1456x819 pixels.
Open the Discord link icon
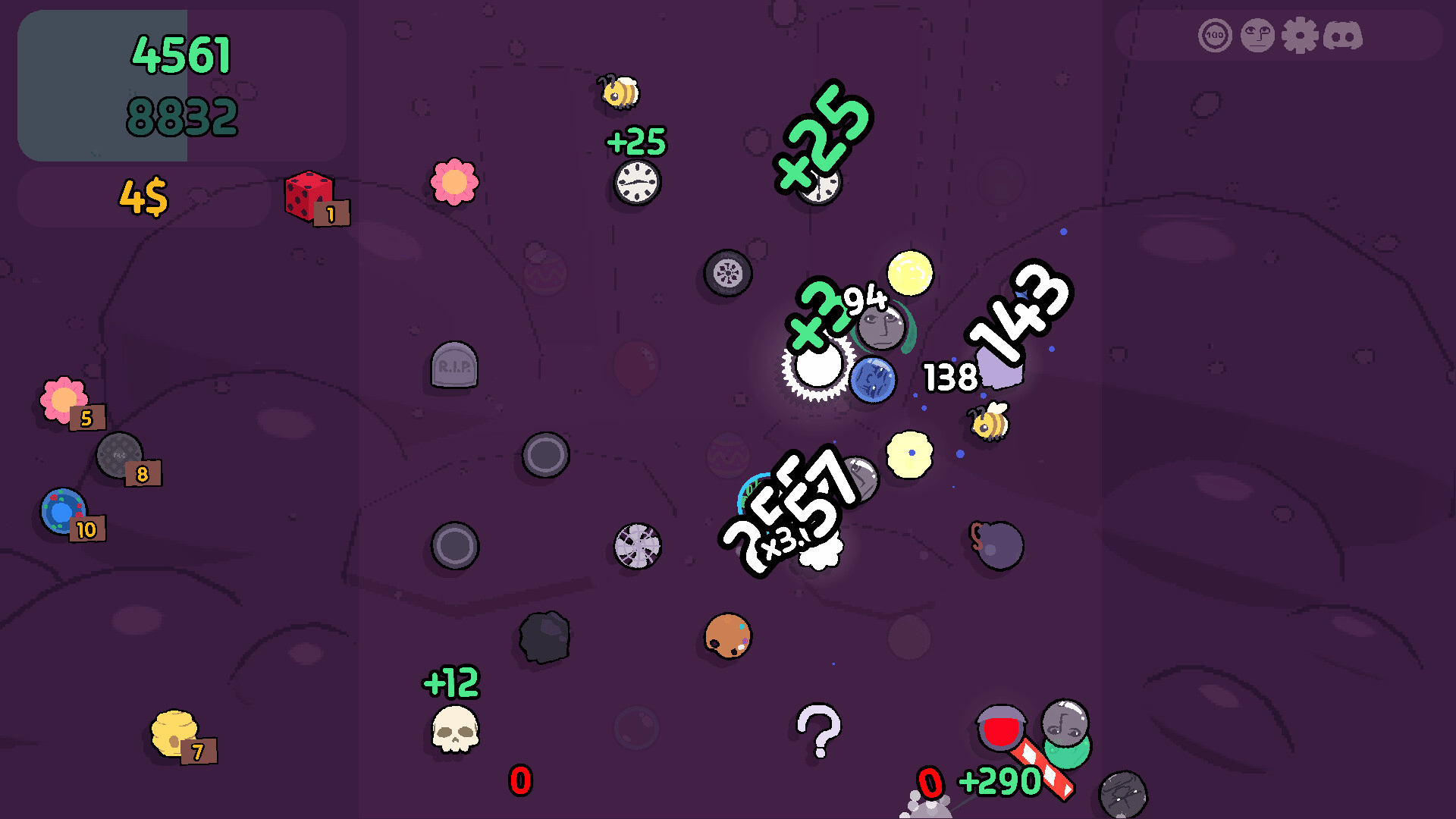(x=1342, y=36)
